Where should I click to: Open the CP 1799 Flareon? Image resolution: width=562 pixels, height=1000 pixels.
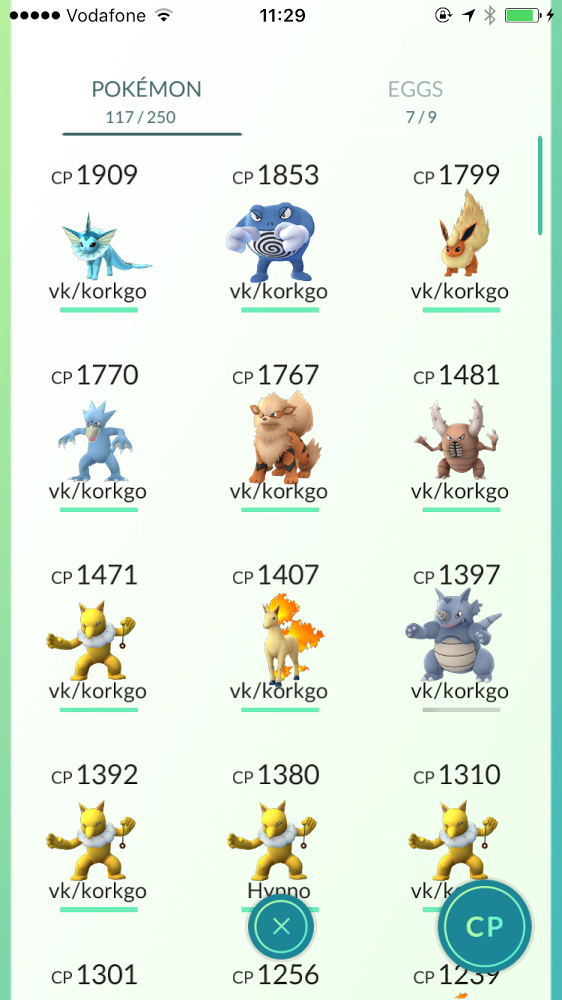tap(460, 238)
